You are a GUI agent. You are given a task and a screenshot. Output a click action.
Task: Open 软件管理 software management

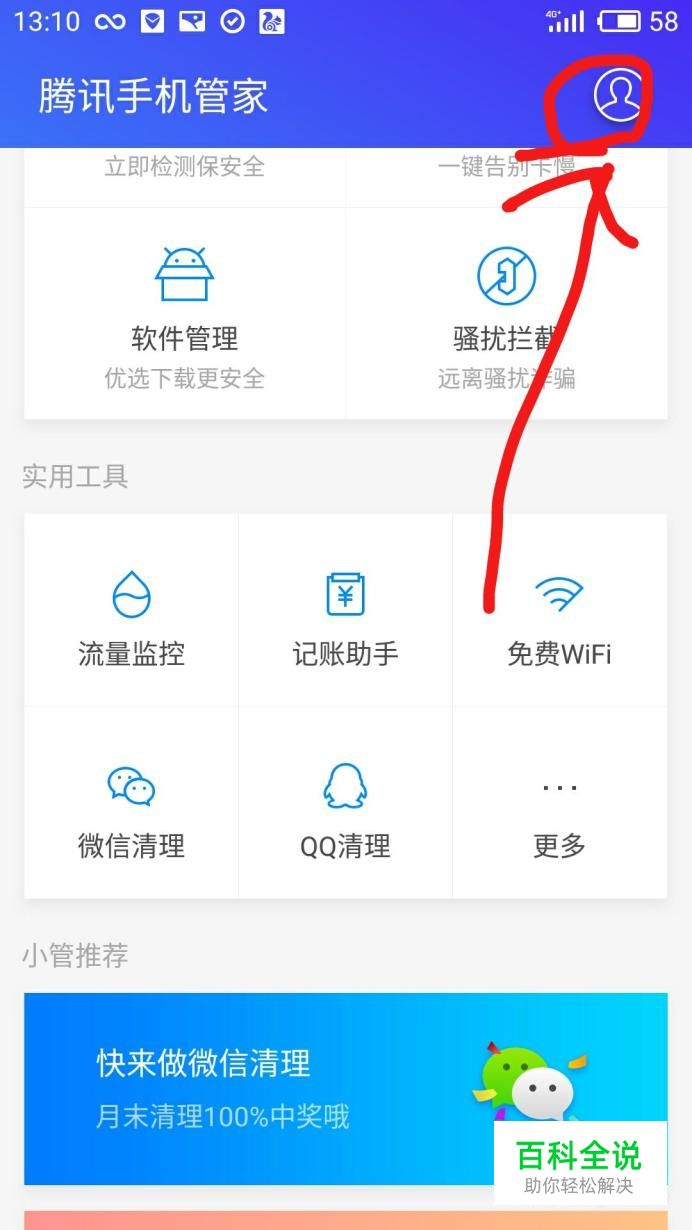pyautogui.click(x=185, y=312)
